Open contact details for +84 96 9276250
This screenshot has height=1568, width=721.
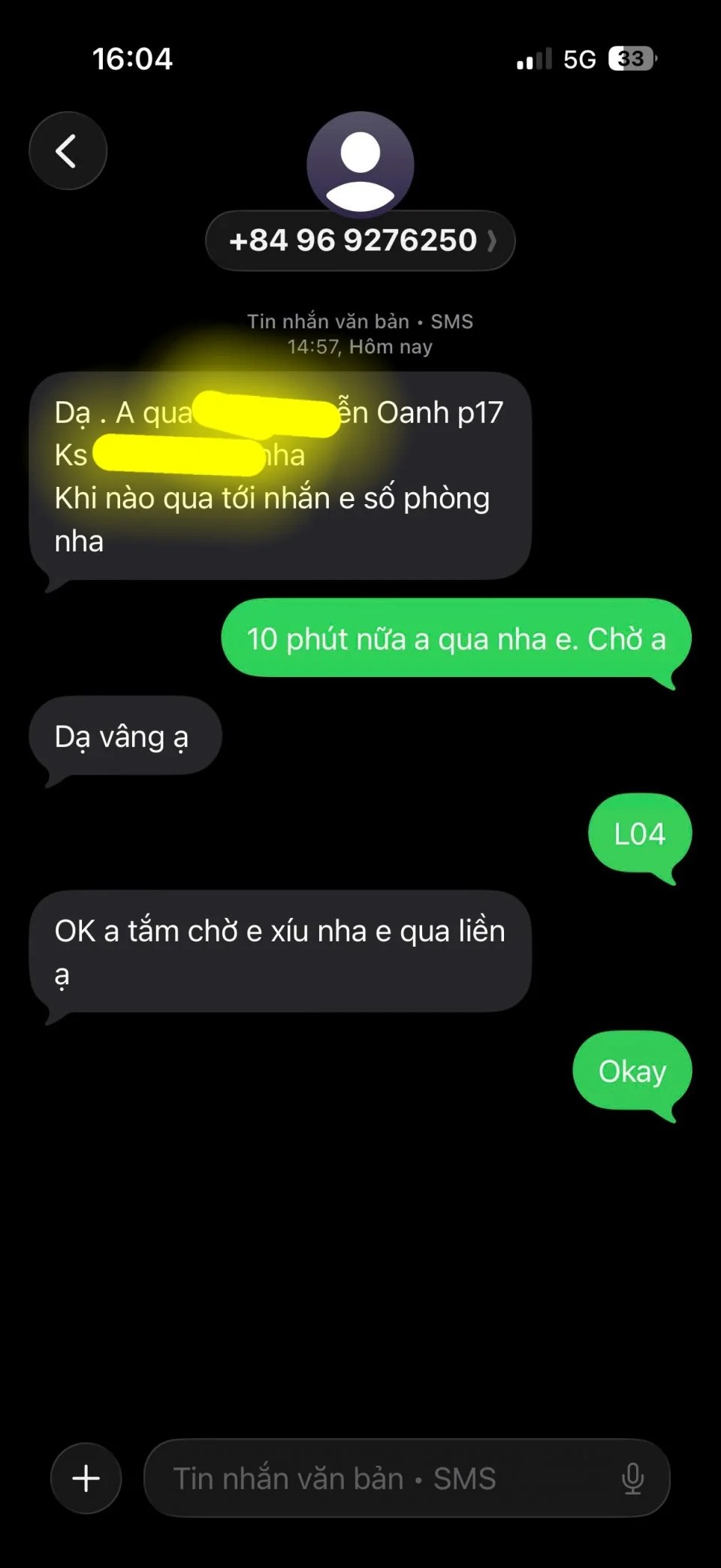click(360, 240)
